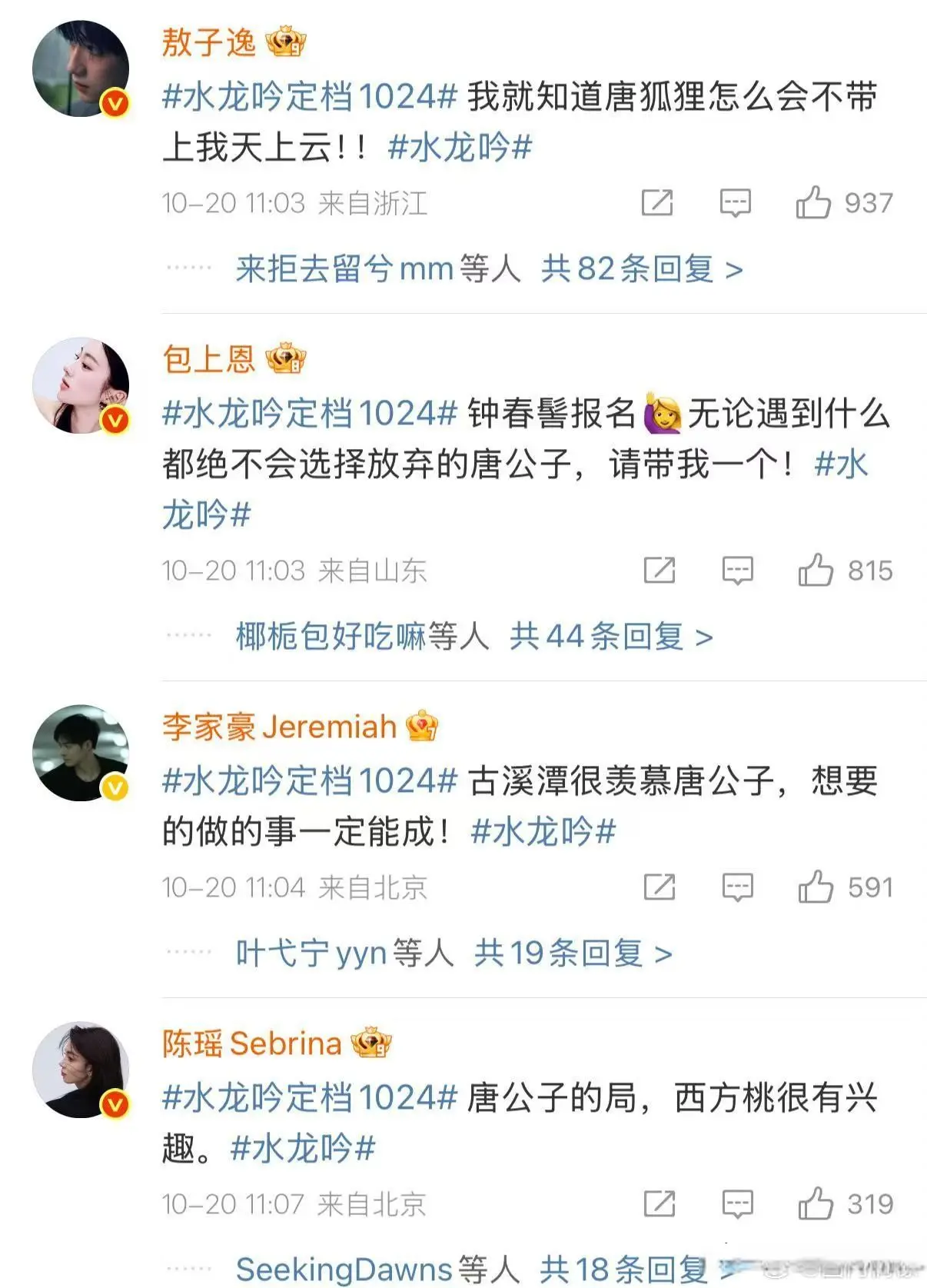The width and height of the screenshot is (927, 1288).
Task: Reply to 包上恩's comment
Action: pos(737,571)
